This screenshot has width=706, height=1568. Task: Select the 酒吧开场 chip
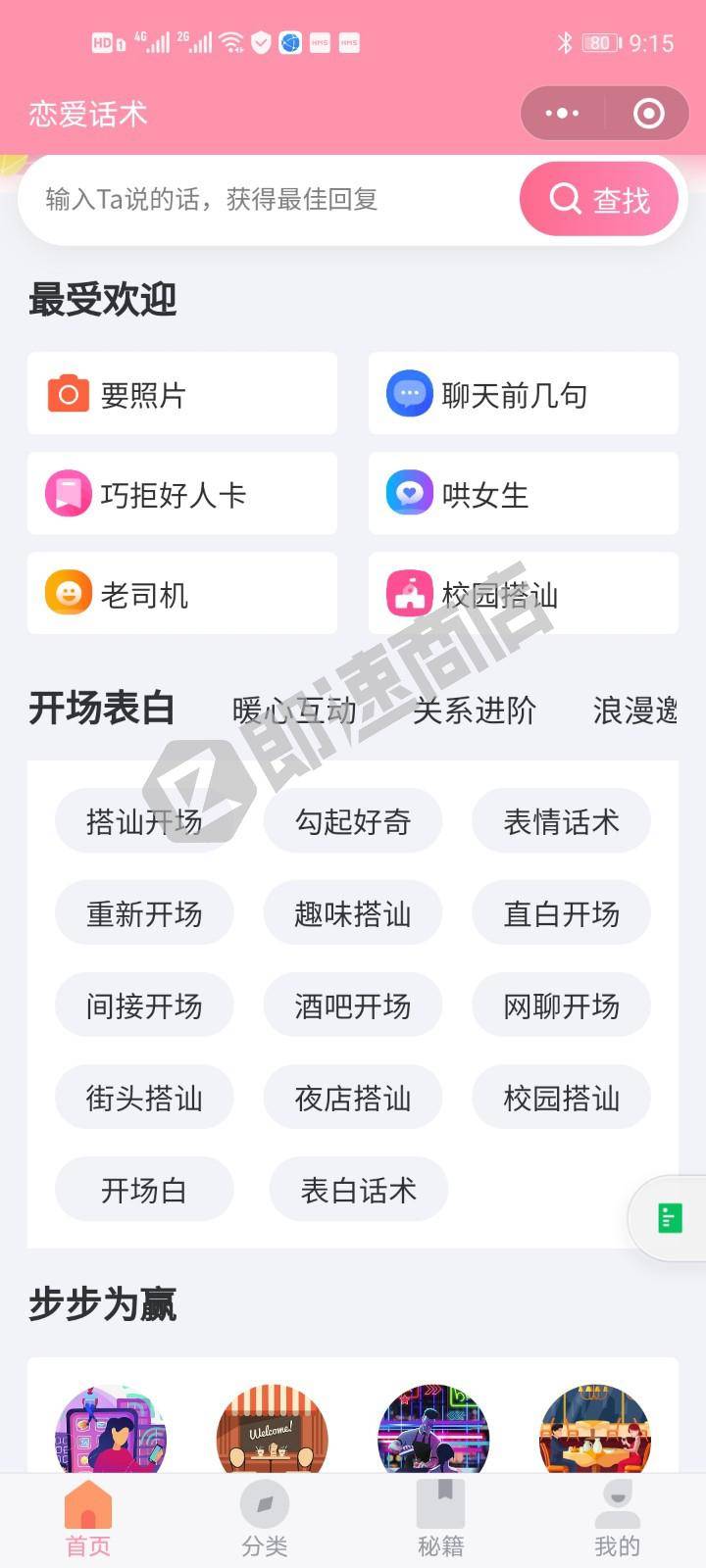[x=353, y=1005]
